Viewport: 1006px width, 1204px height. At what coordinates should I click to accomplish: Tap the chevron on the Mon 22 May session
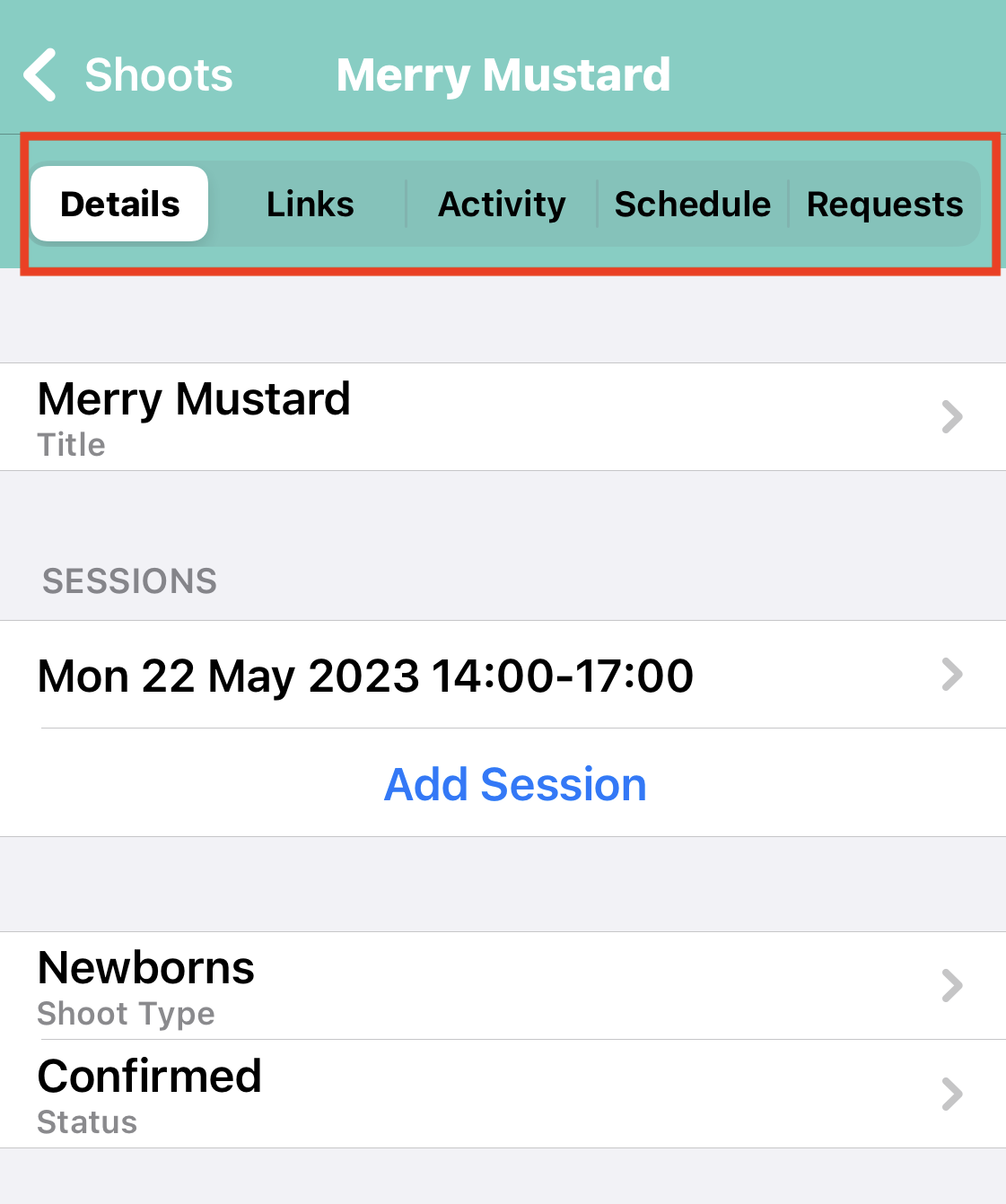[952, 676]
